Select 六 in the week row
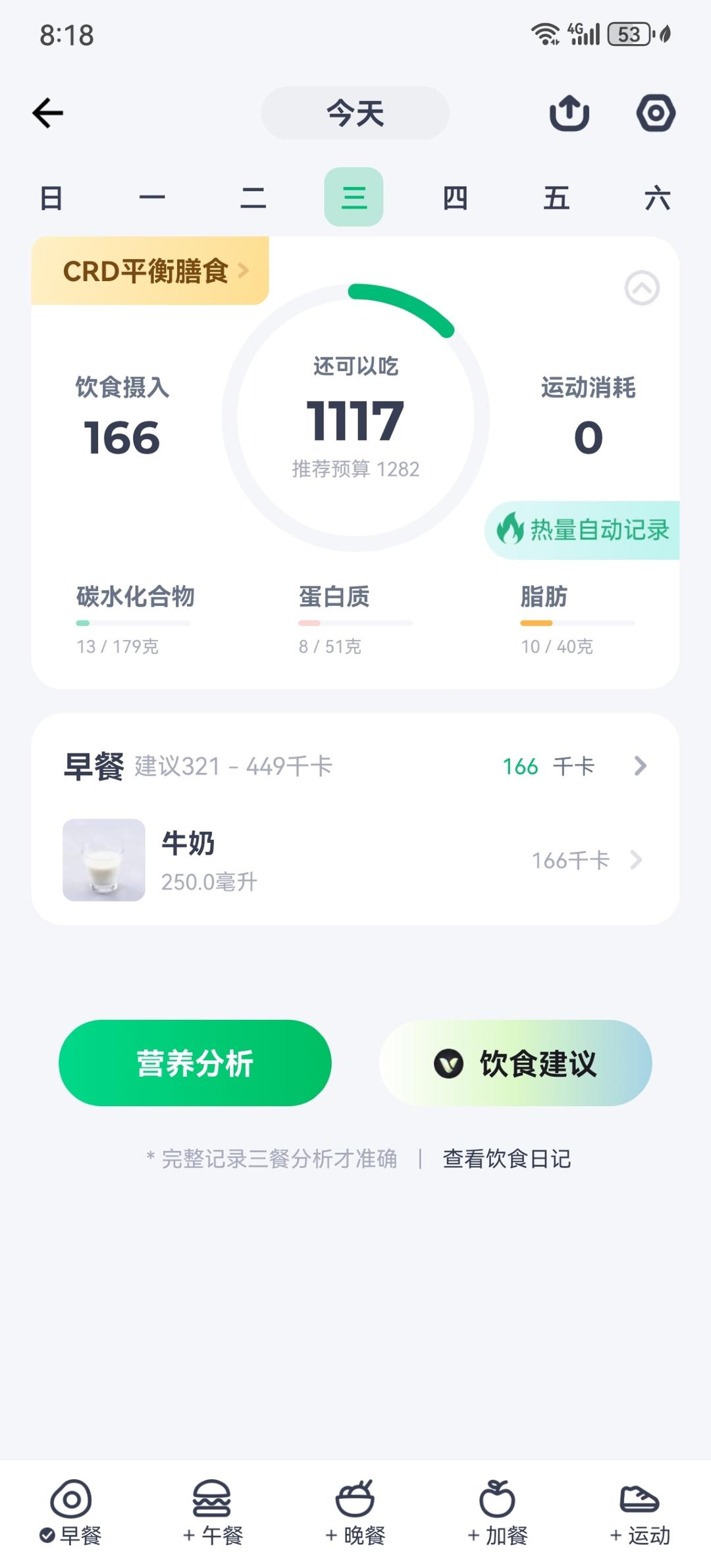The image size is (711, 1568). point(657,197)
